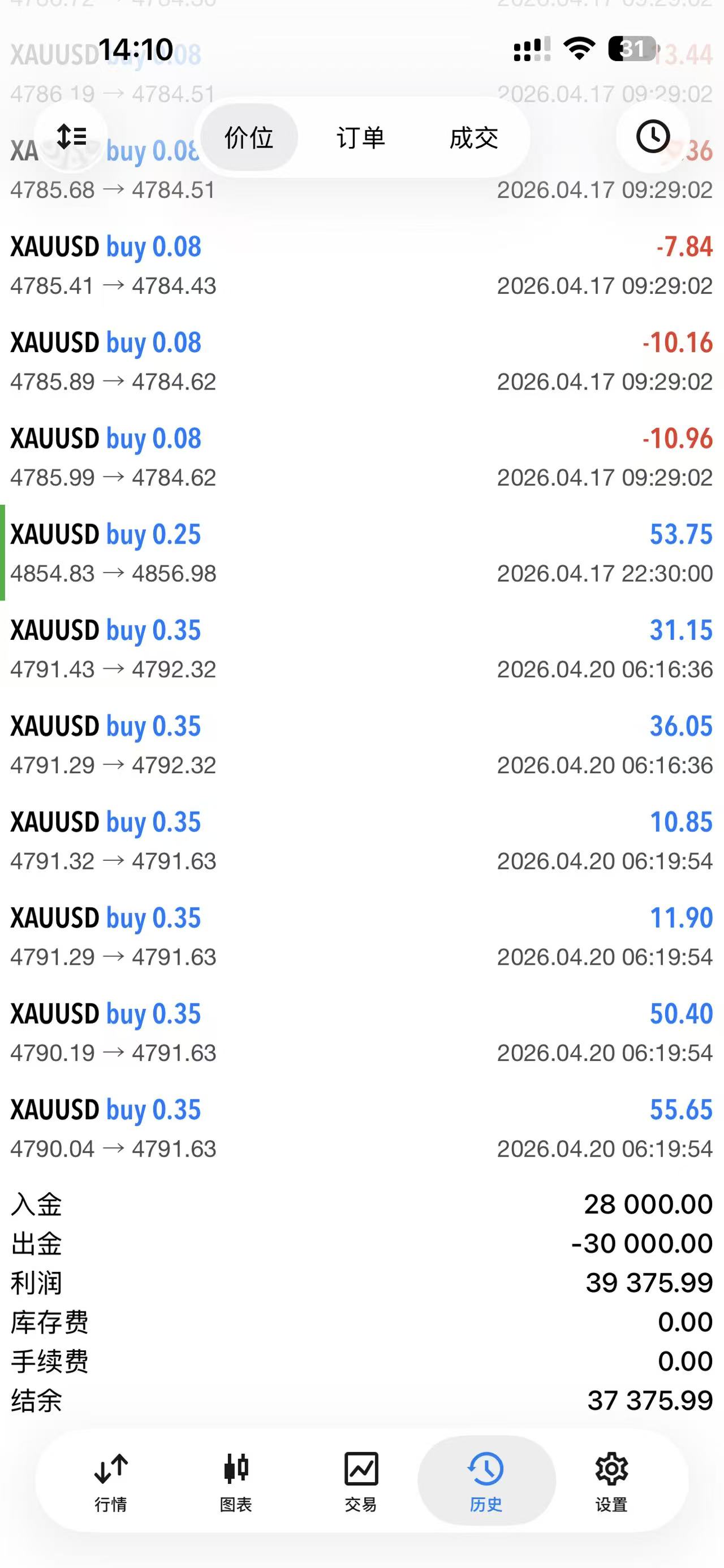
Task: Tap the trade with 10.85 profit
Action: pos(361,841)
